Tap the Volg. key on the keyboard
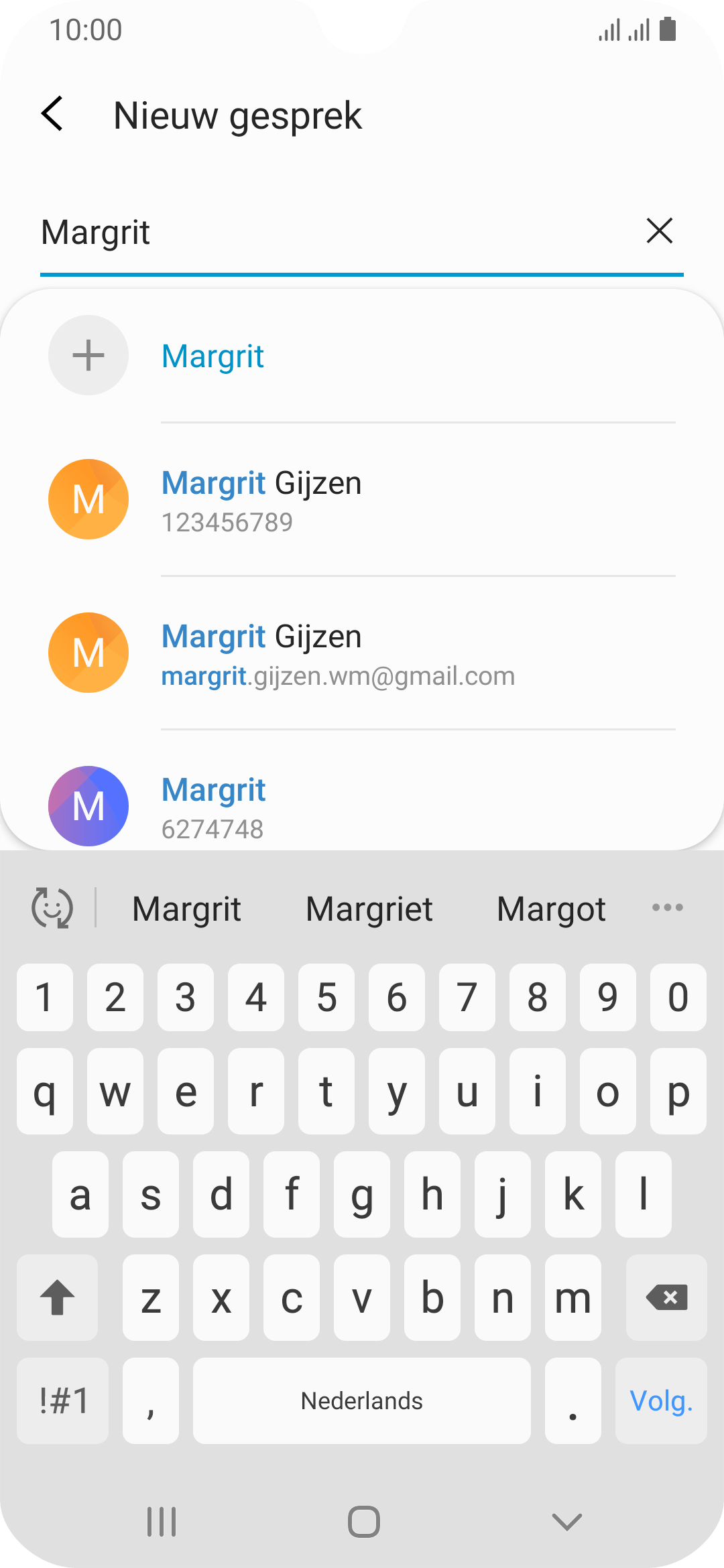The width and height of the screenshot is (724, 1568). pos(661,1401)
